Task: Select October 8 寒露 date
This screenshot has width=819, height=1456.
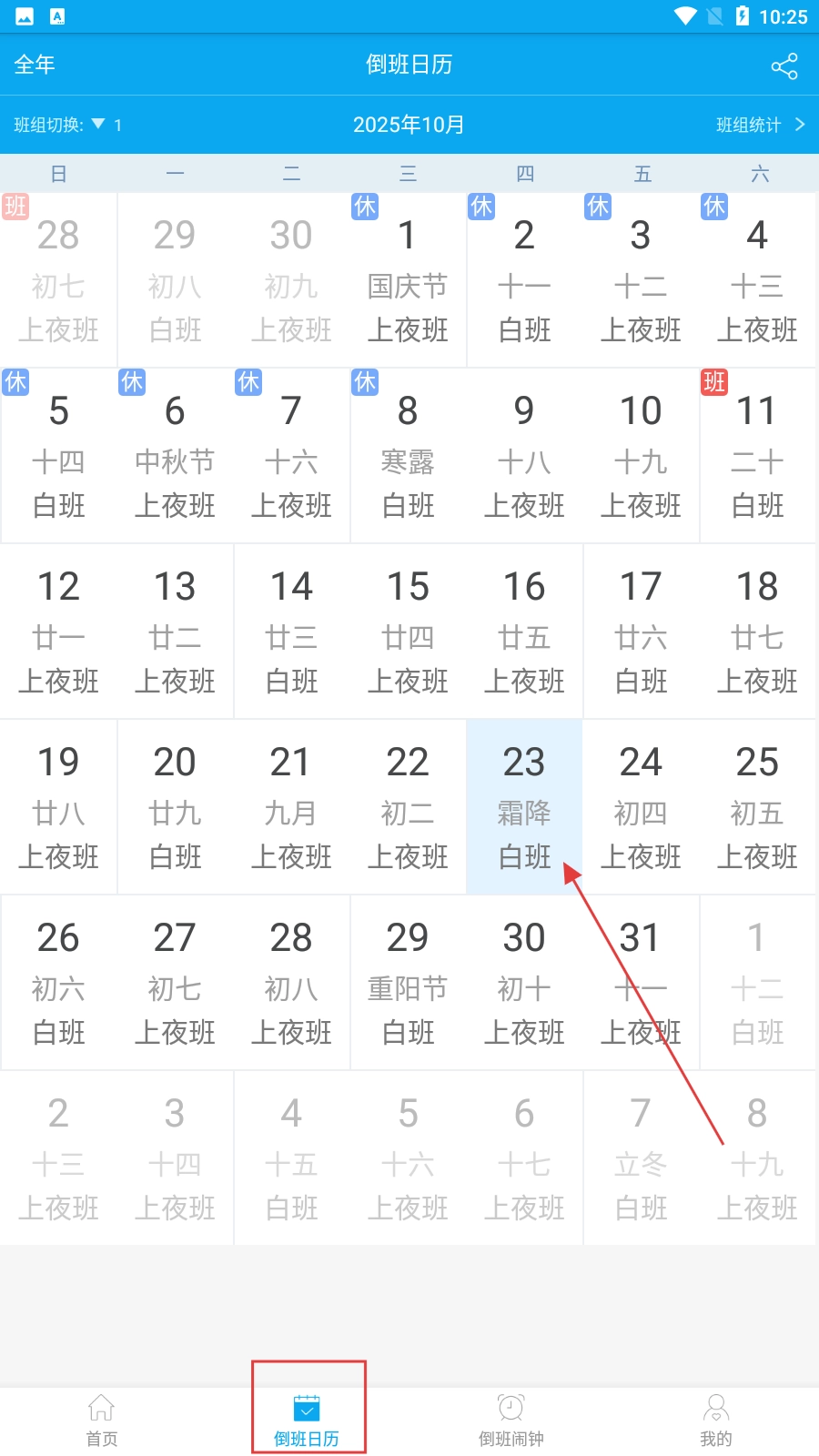Action: 408,456
